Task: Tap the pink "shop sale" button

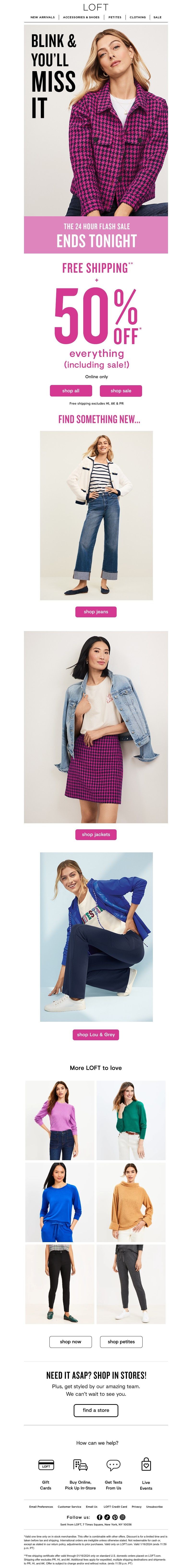Action: pyautogui.click(x=121, y=391)
